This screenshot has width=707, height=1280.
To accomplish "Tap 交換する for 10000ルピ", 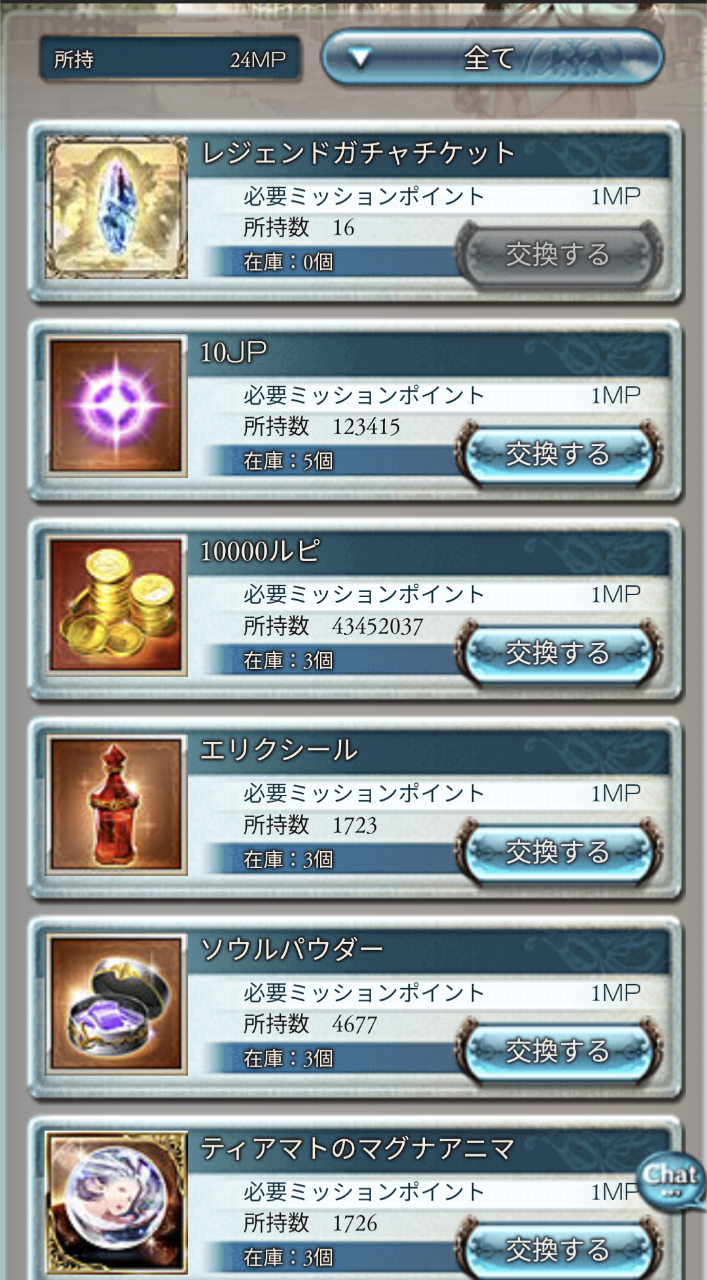I will [x=557, y=654].
